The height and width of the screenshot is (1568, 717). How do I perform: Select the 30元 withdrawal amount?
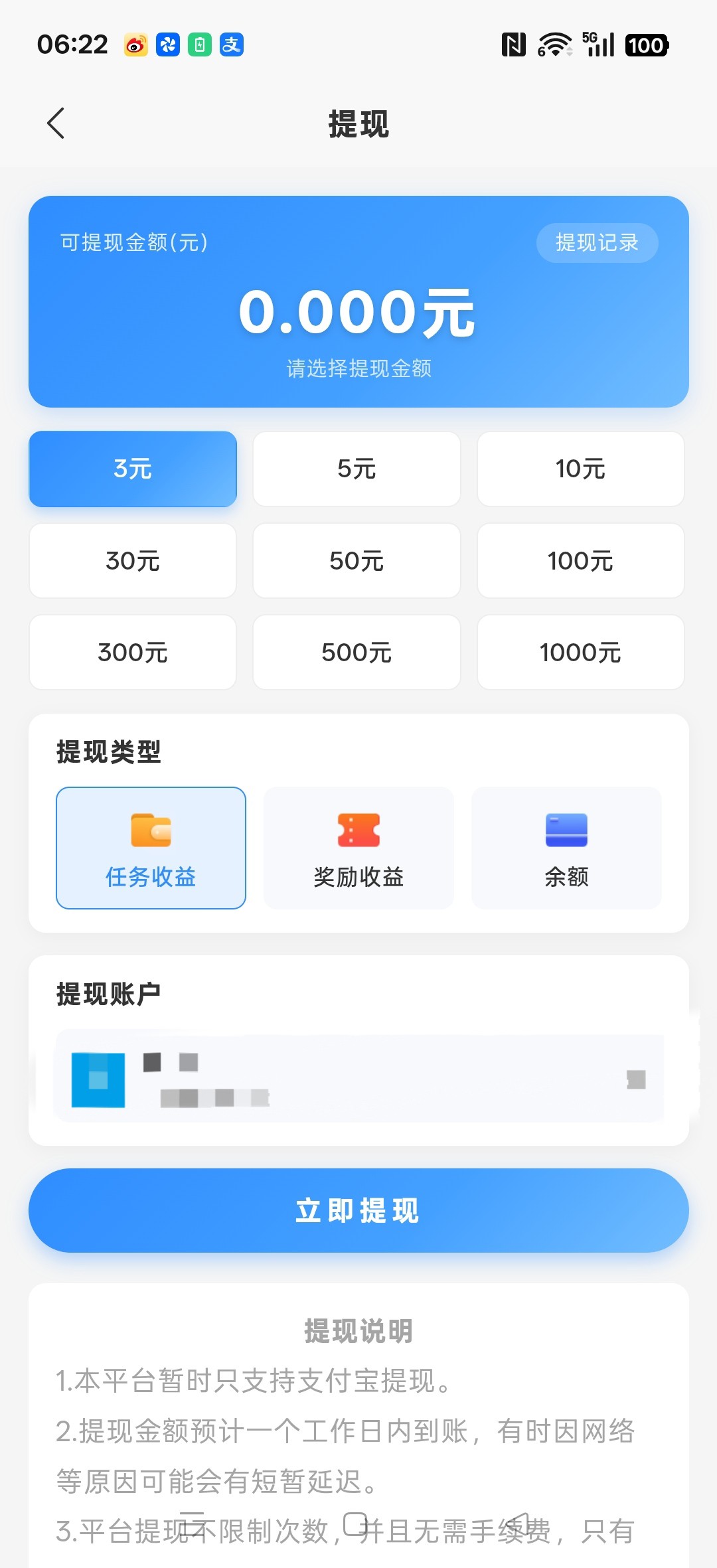[133, 561]
